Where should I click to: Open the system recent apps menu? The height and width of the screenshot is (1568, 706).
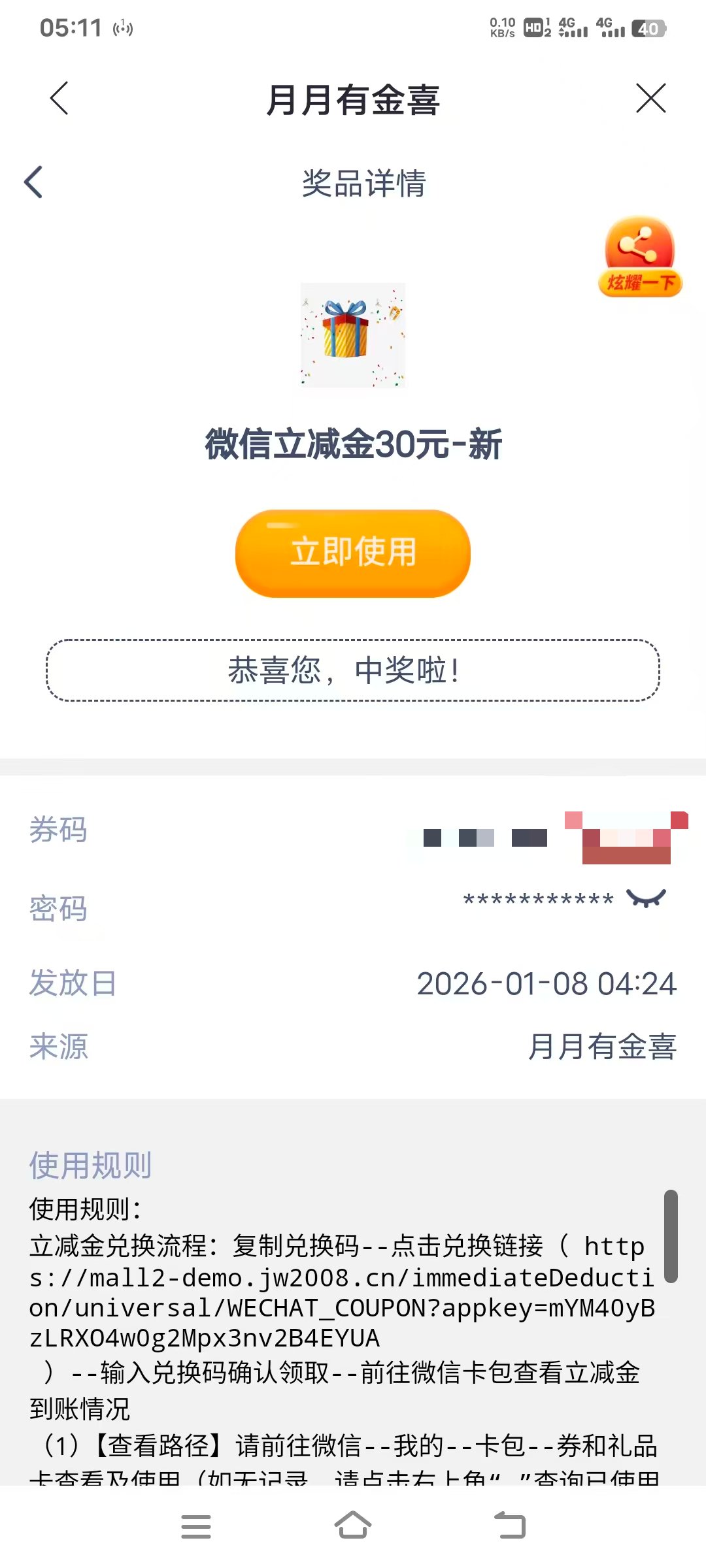[x=196, y=1527]
